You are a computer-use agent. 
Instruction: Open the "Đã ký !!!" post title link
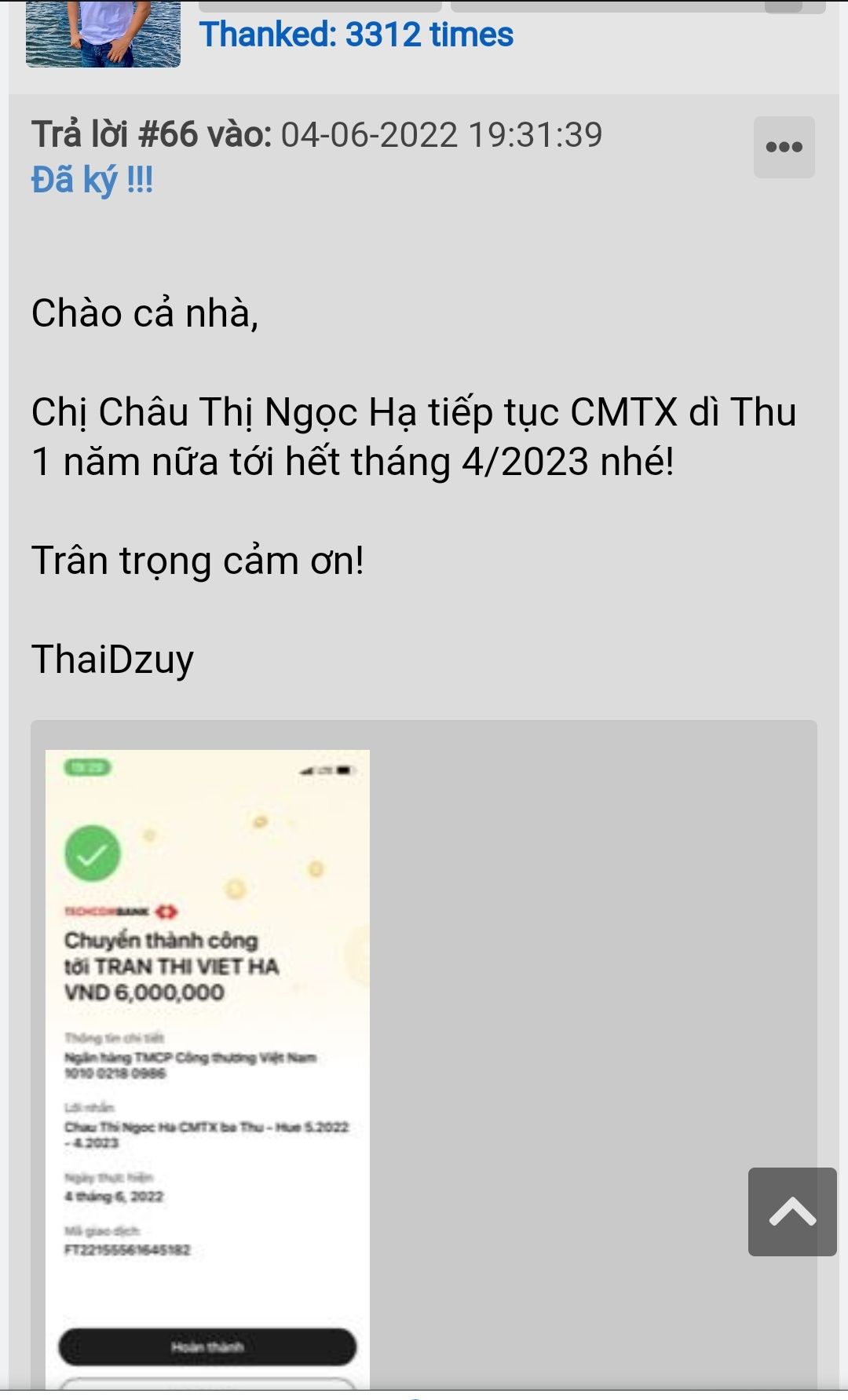[x=92, y=181]
